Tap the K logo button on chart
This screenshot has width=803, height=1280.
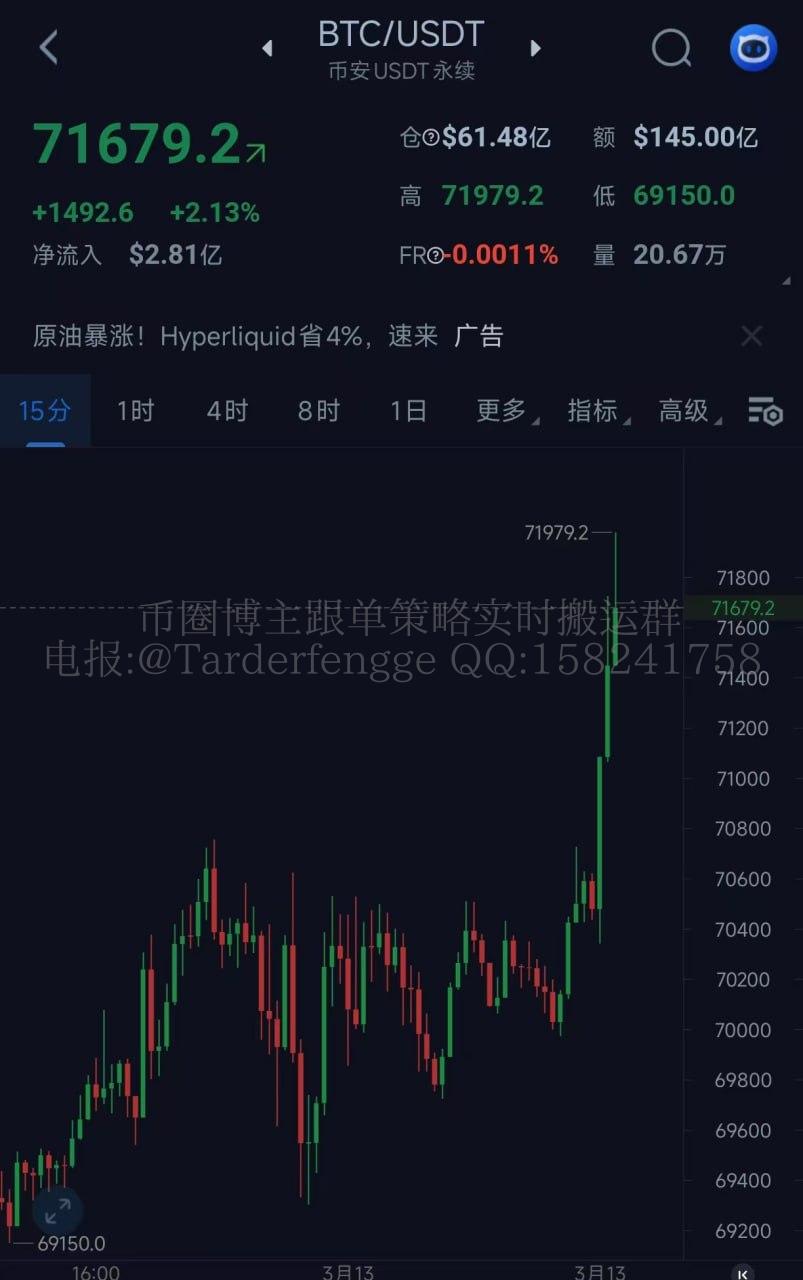741,1273
